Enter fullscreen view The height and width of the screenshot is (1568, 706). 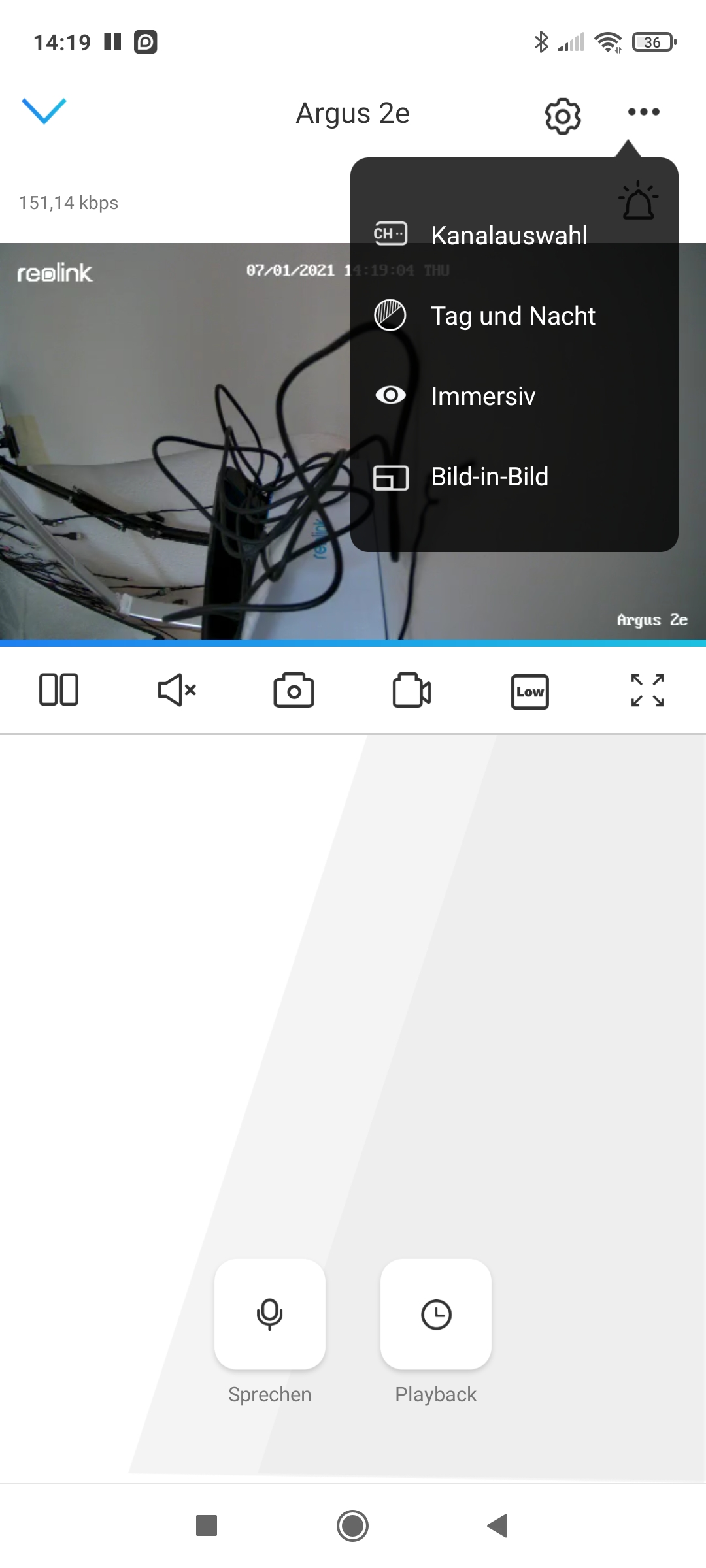point(647,691)
